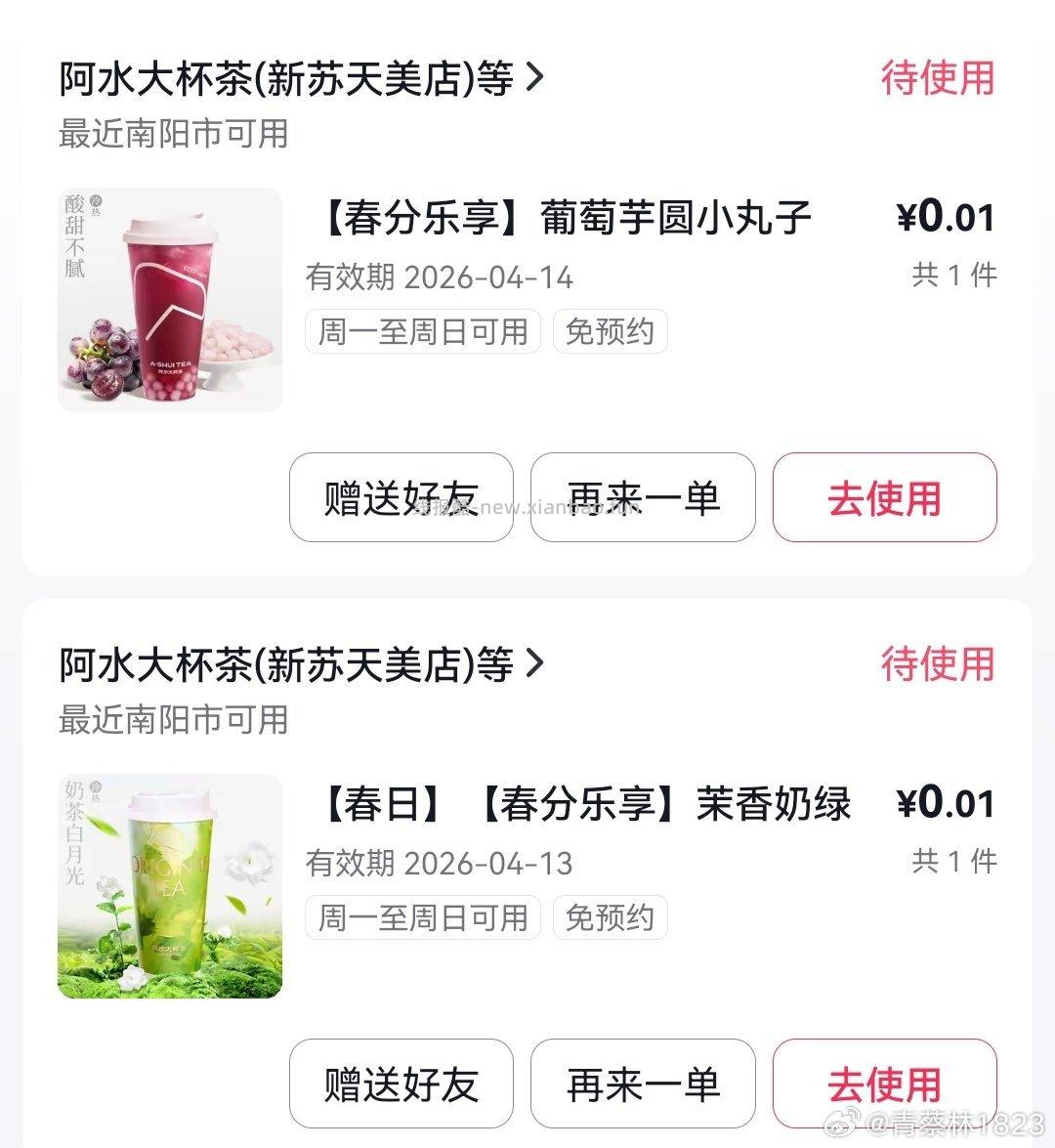The height and width of the screenshot is (1148, 1055).
Task: Click 赠送好友 for the grape coupon
Action: coord(401,498)
